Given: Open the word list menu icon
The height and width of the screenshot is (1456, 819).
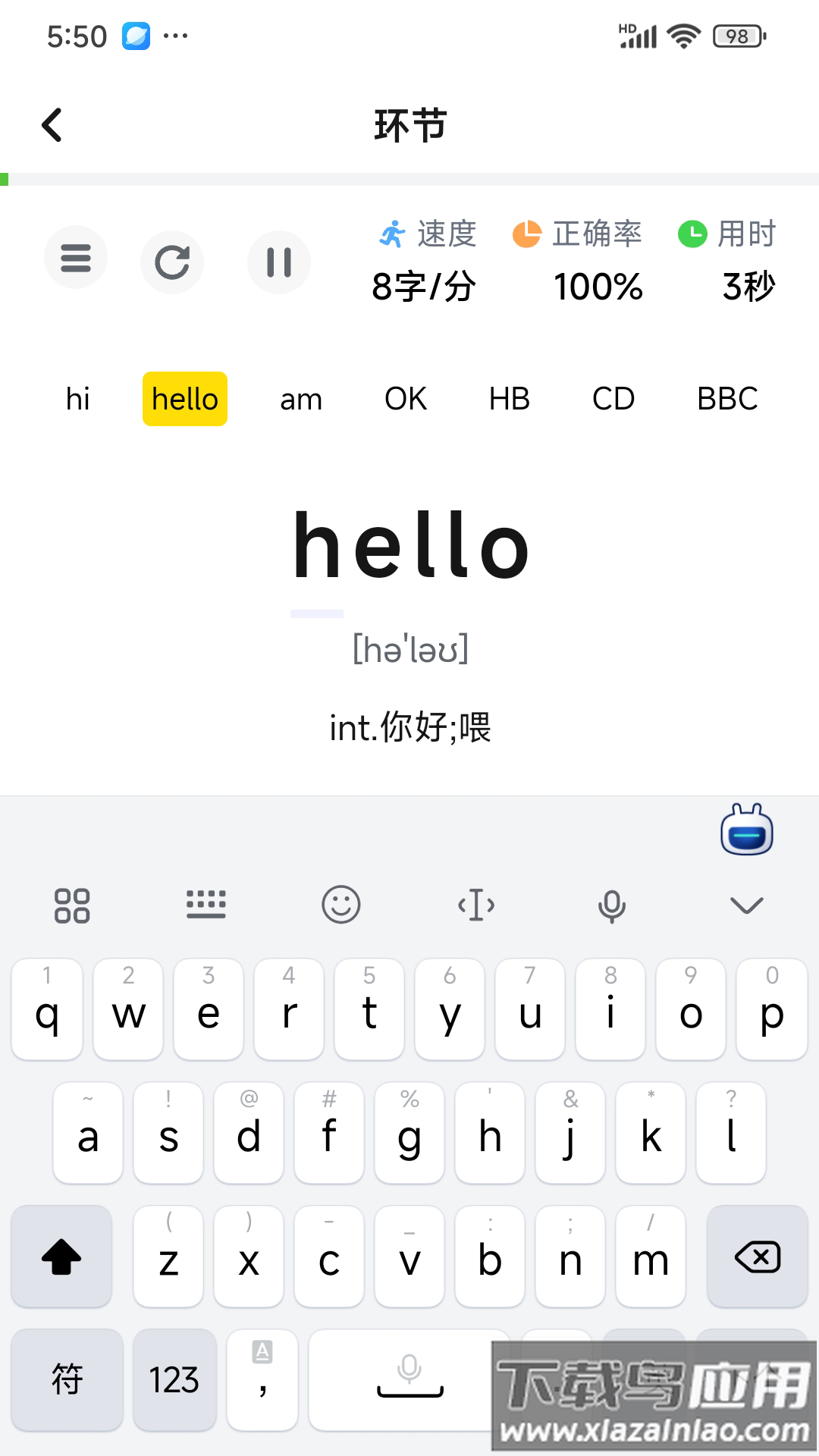Looking at the screenshot, I should (75, 258).
